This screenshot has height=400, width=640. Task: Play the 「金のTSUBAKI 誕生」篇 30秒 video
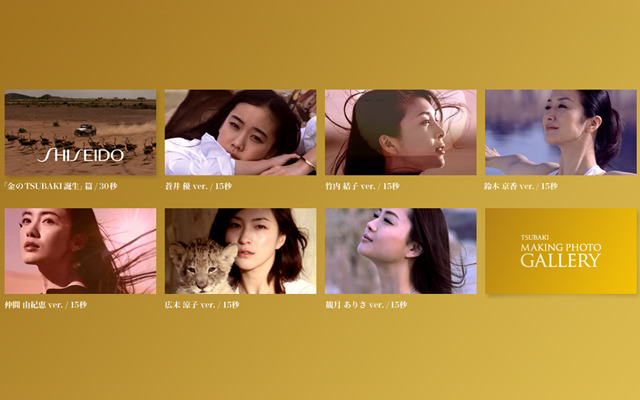(x=80, y=132)
